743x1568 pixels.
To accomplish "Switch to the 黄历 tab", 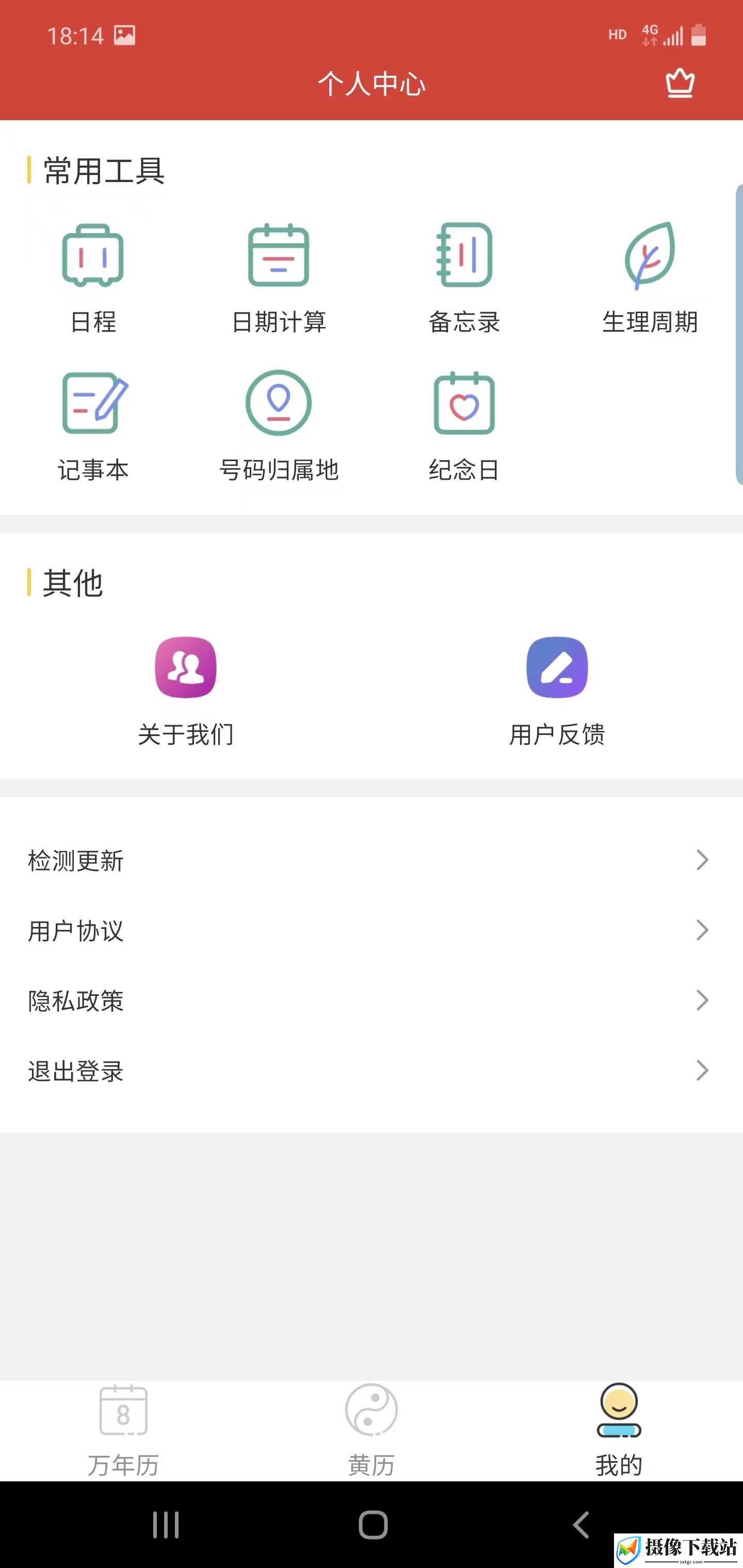I will [372, 1430].
